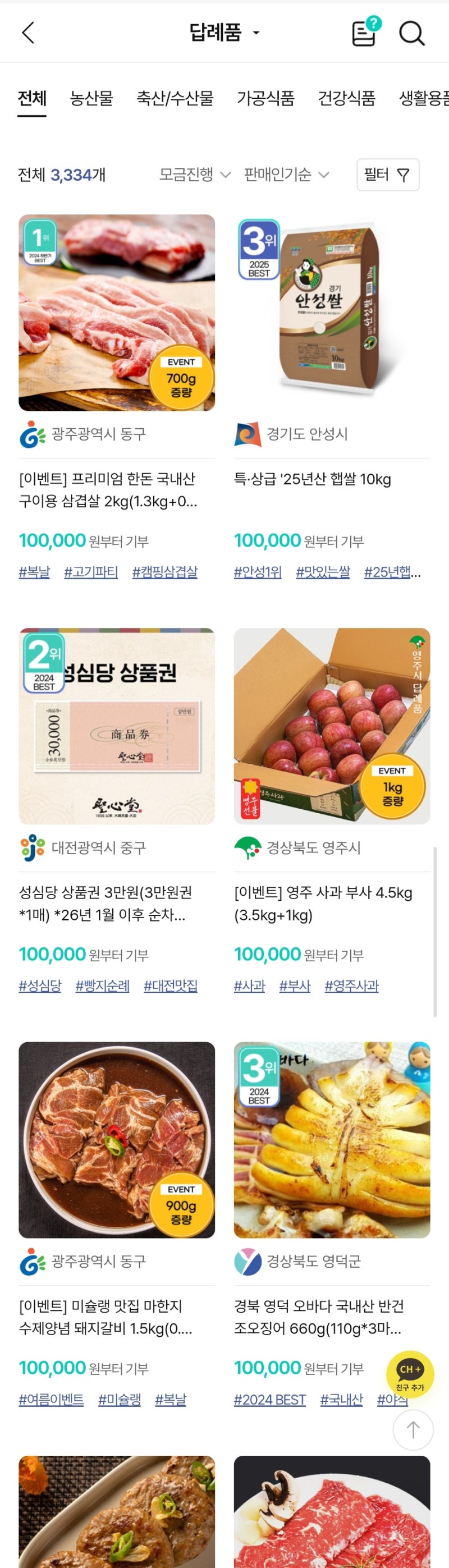Open the search magnifier

point(412,34)
